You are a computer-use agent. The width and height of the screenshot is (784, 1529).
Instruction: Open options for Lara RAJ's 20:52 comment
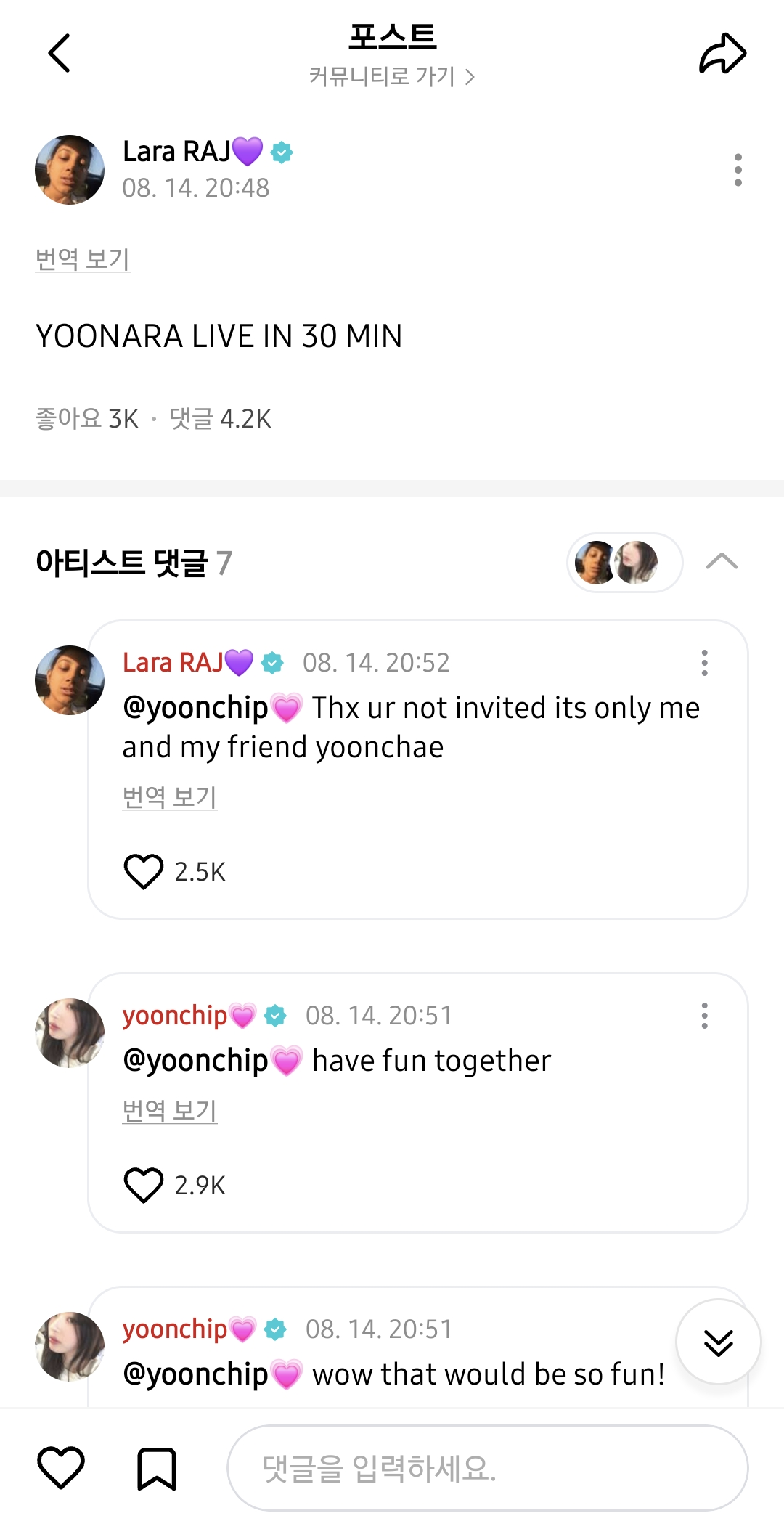coord(704,663)
